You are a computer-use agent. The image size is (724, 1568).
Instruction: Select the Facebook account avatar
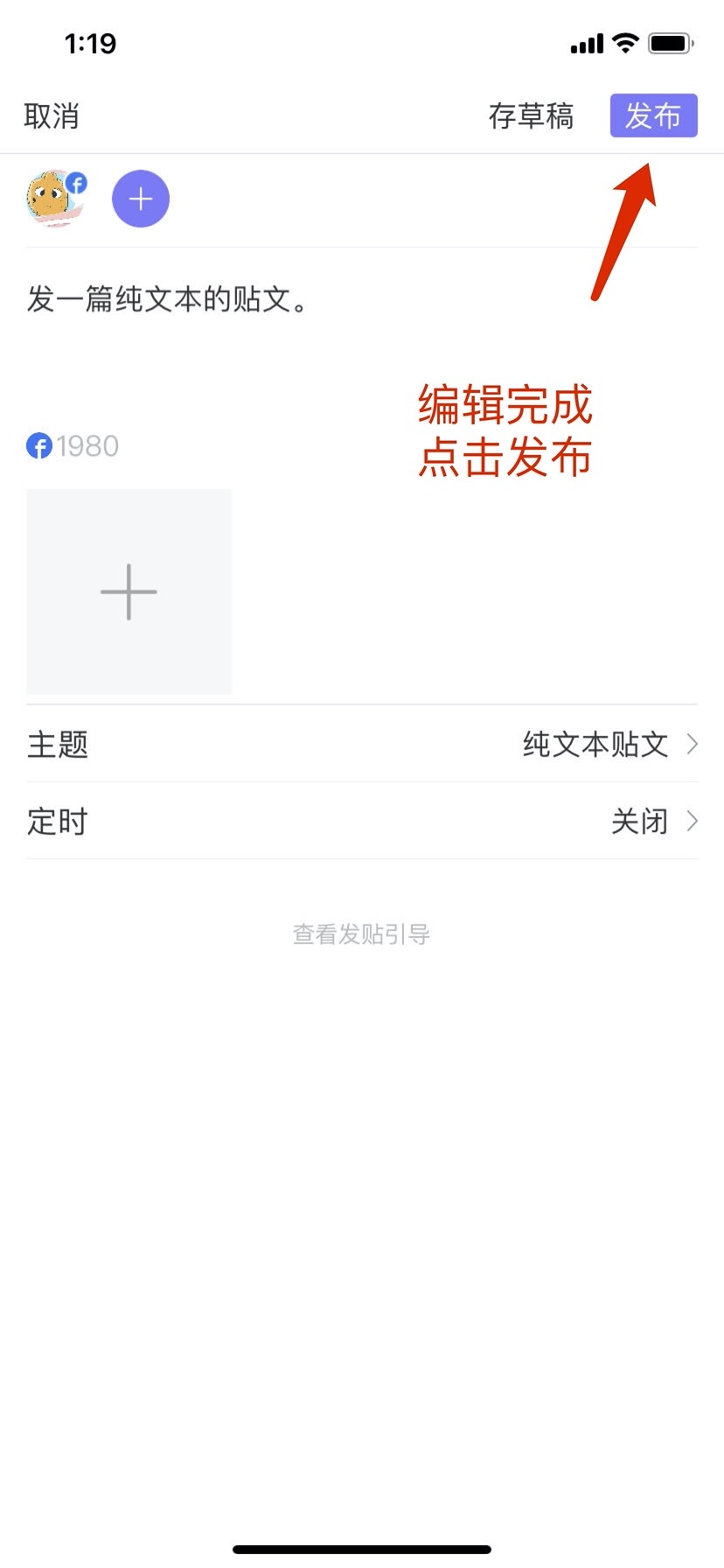click(x=56, y=199)
